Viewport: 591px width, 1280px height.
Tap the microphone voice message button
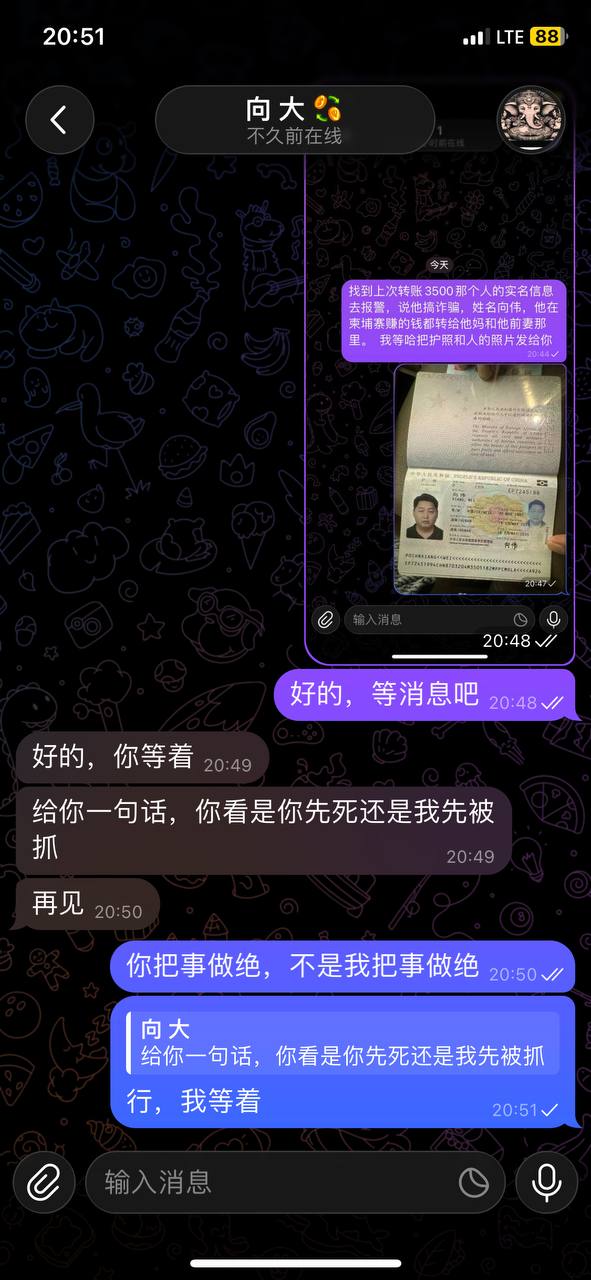(x=546, y=1183)
